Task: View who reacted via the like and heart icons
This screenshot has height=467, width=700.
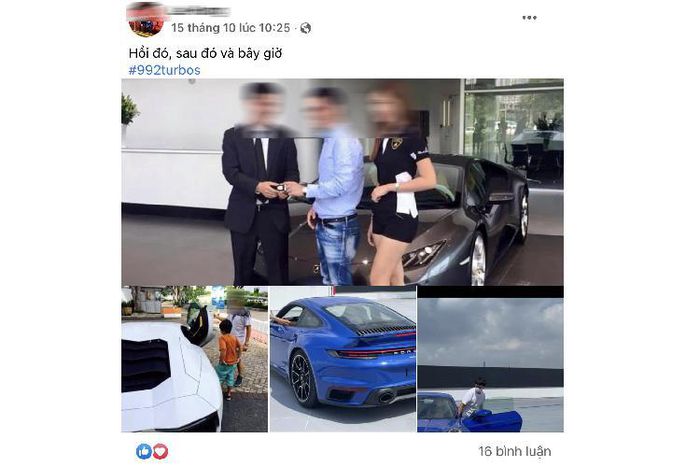Action: point(151,451)
